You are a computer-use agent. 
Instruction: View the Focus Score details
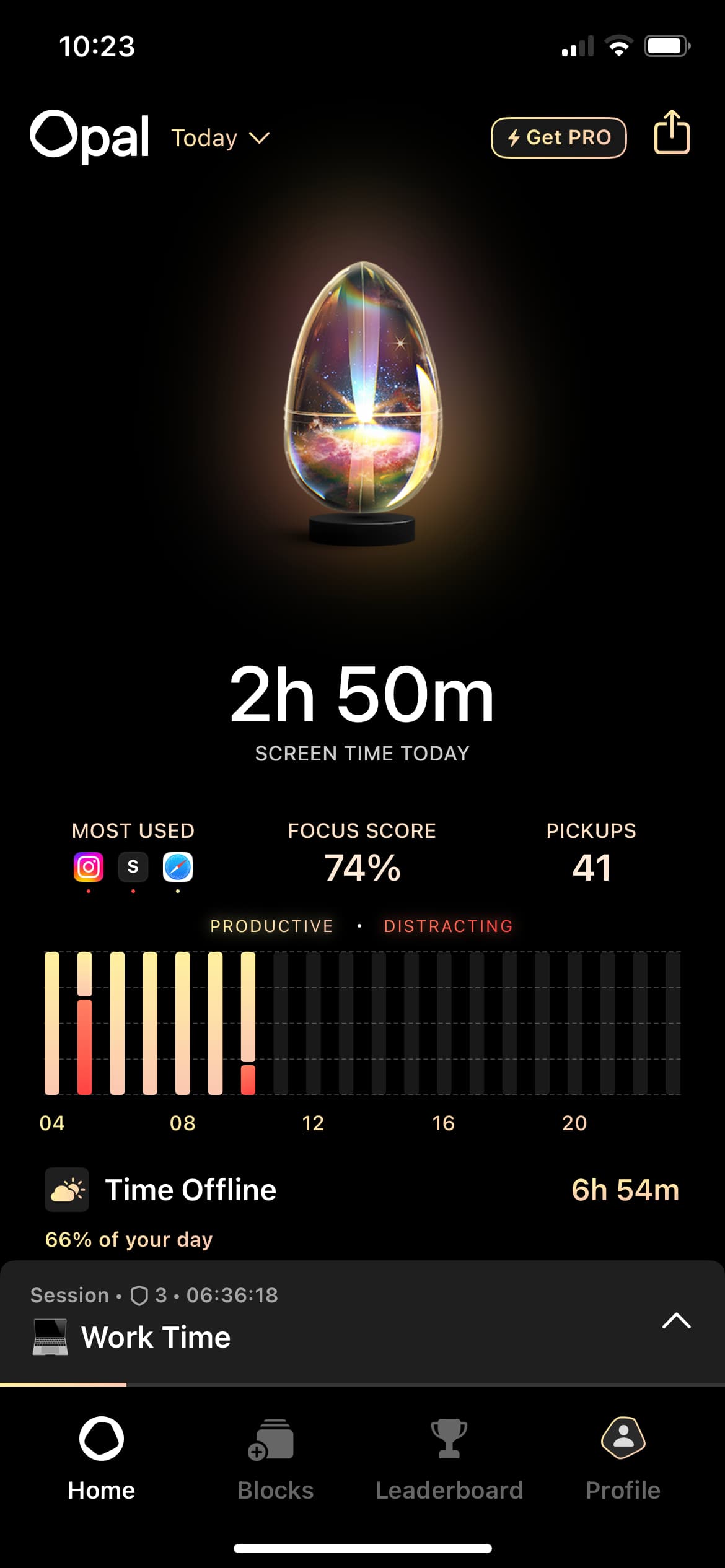362,853
